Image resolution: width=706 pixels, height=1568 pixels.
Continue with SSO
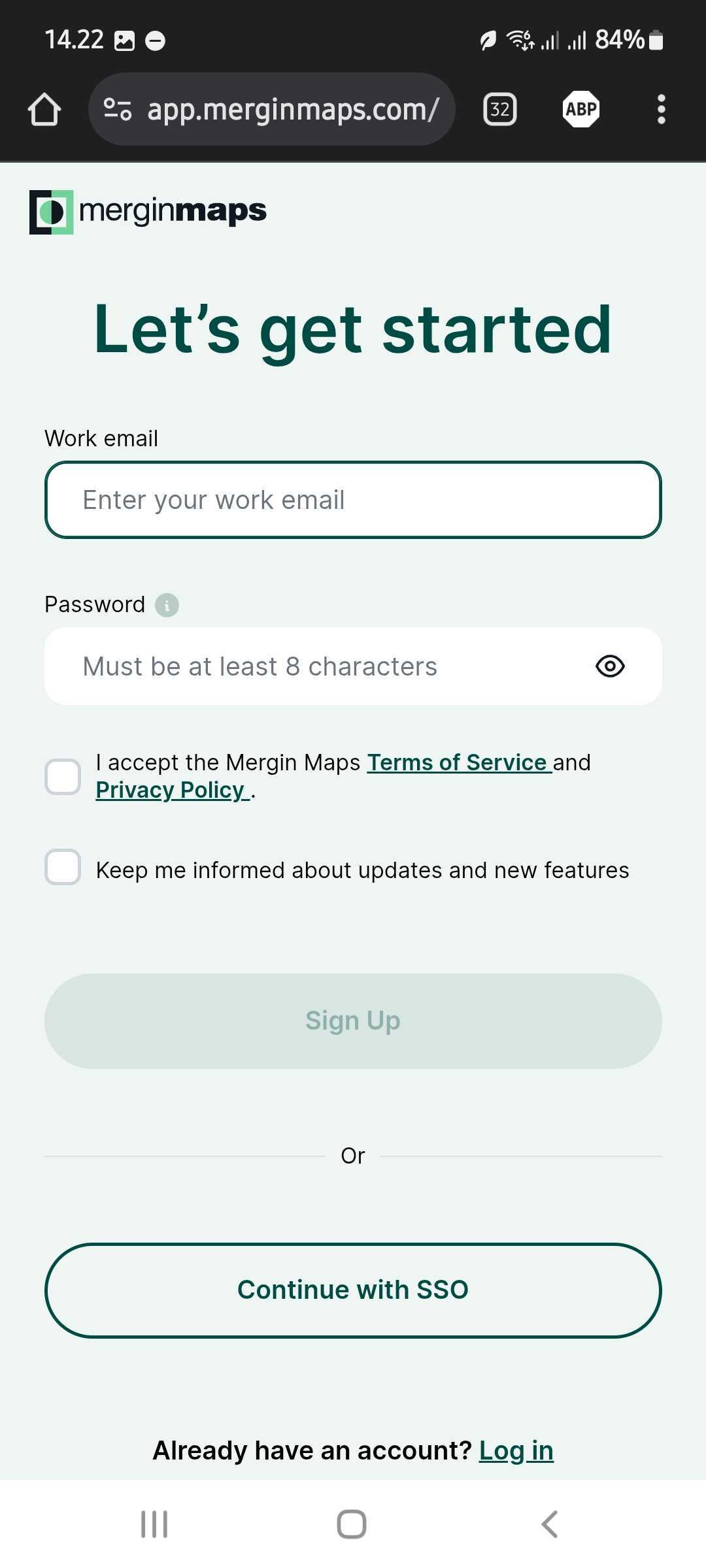(353, 1290)
